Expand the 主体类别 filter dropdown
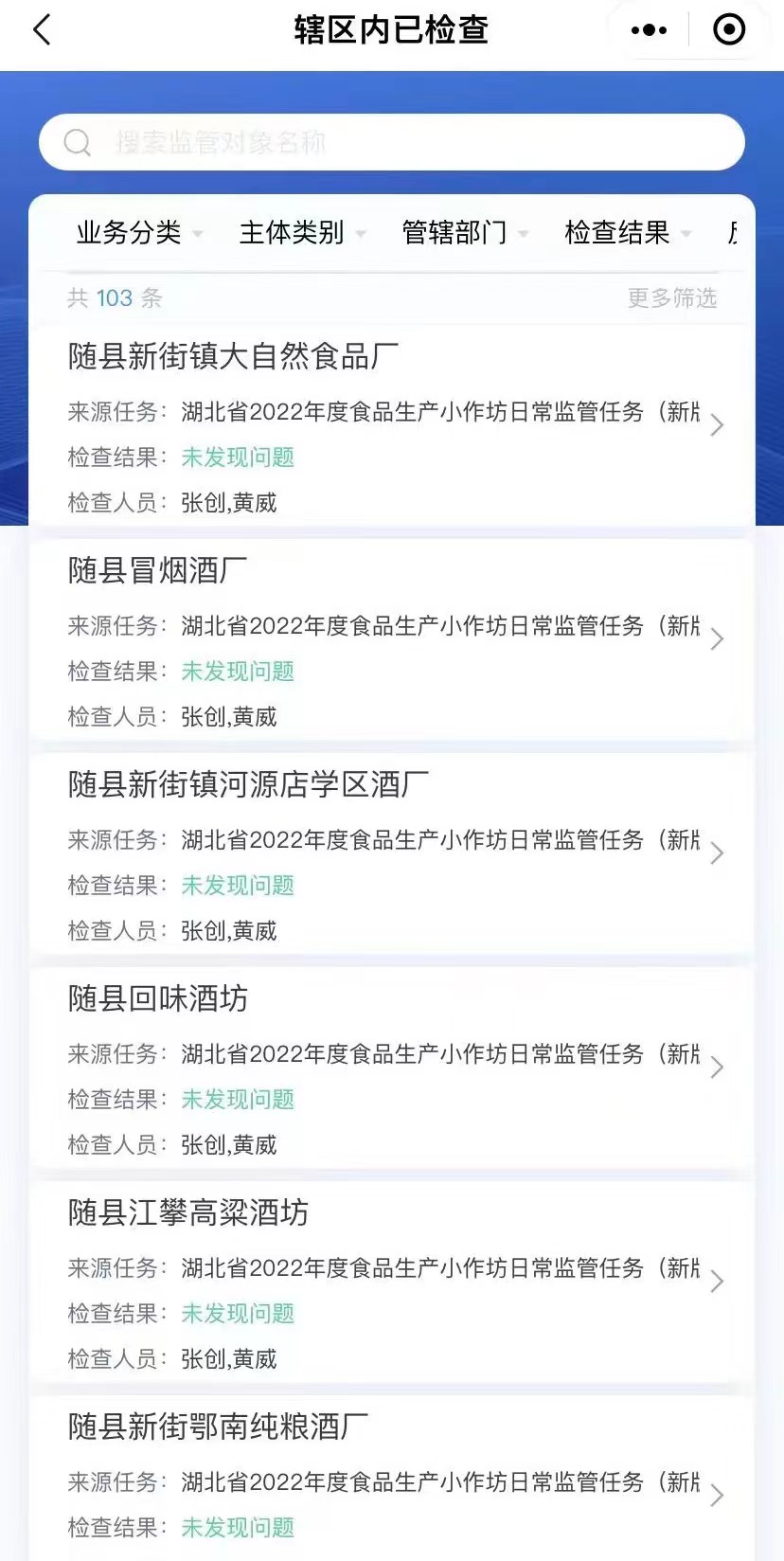The width and height of the screenshot is (784, 1561). [x=303, y=232]
